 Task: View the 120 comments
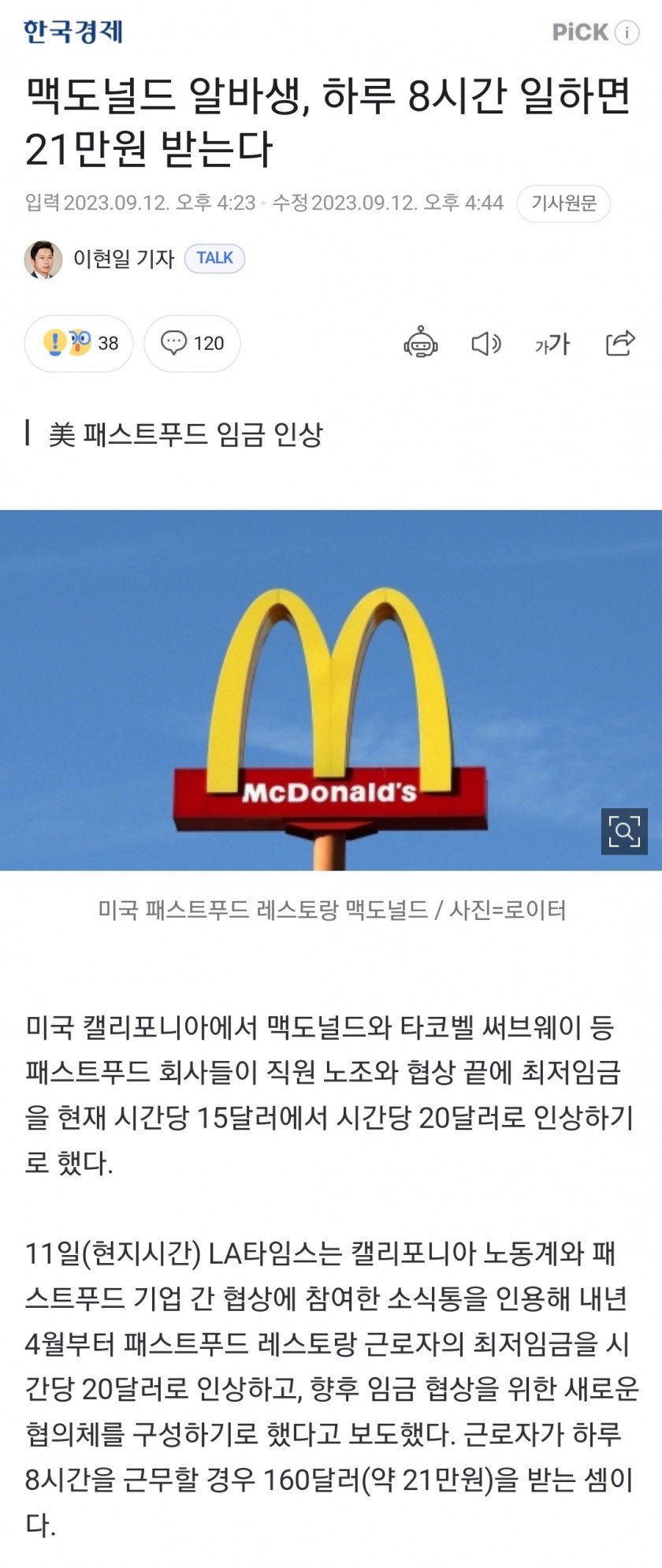(192, 343)
